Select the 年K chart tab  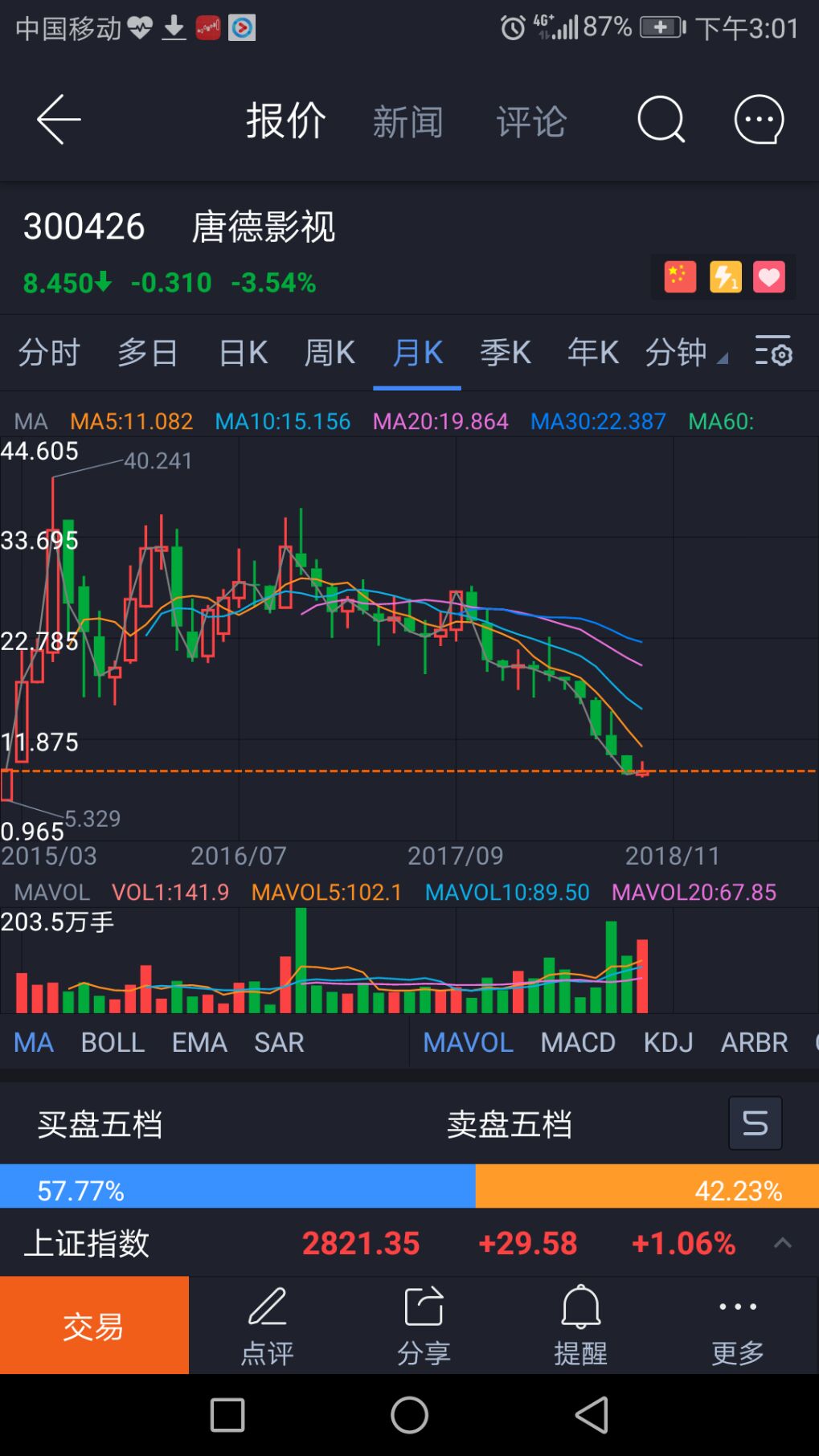[592, 353]
